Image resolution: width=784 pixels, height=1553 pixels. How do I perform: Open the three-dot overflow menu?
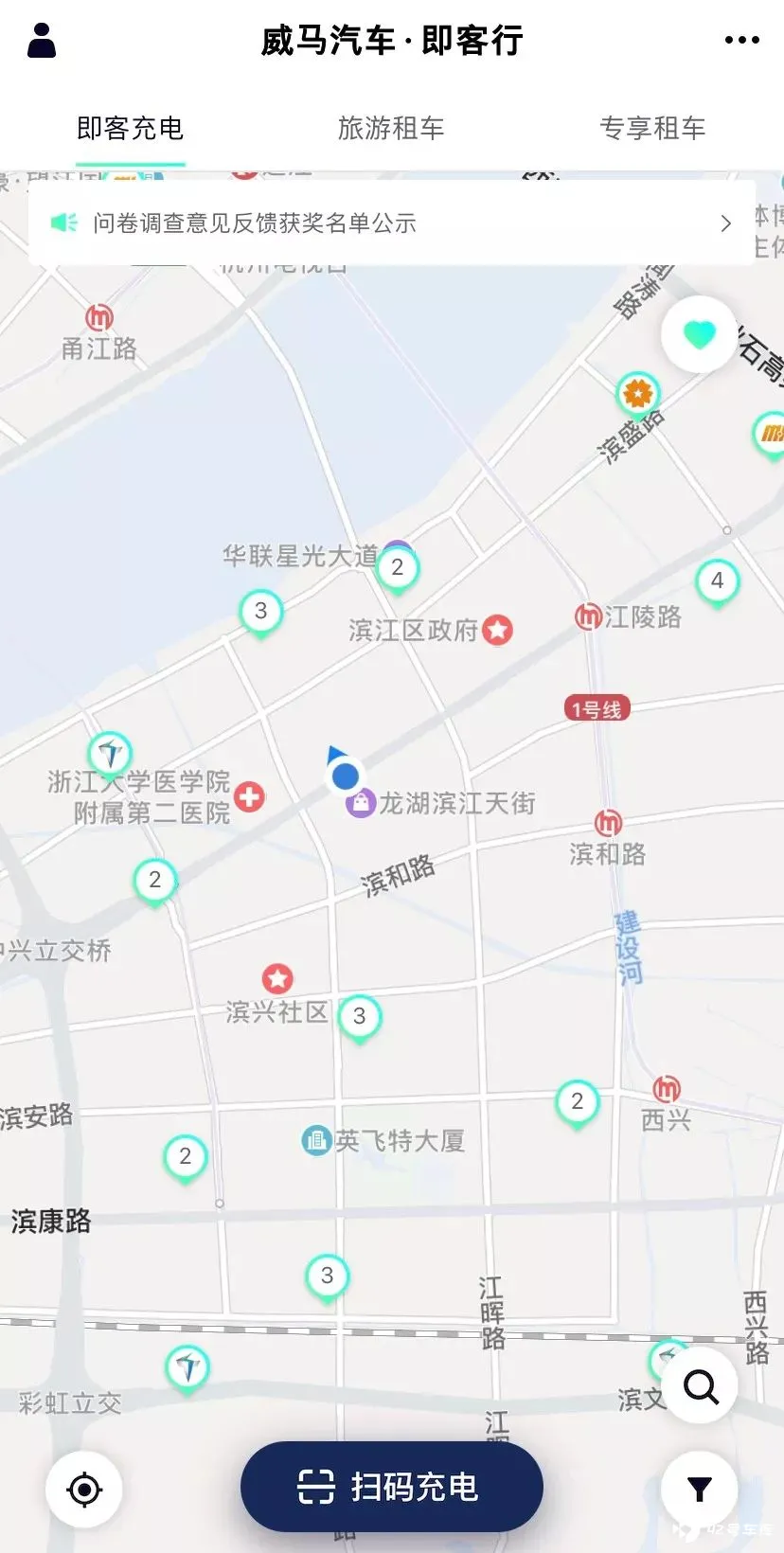point(741,40)
